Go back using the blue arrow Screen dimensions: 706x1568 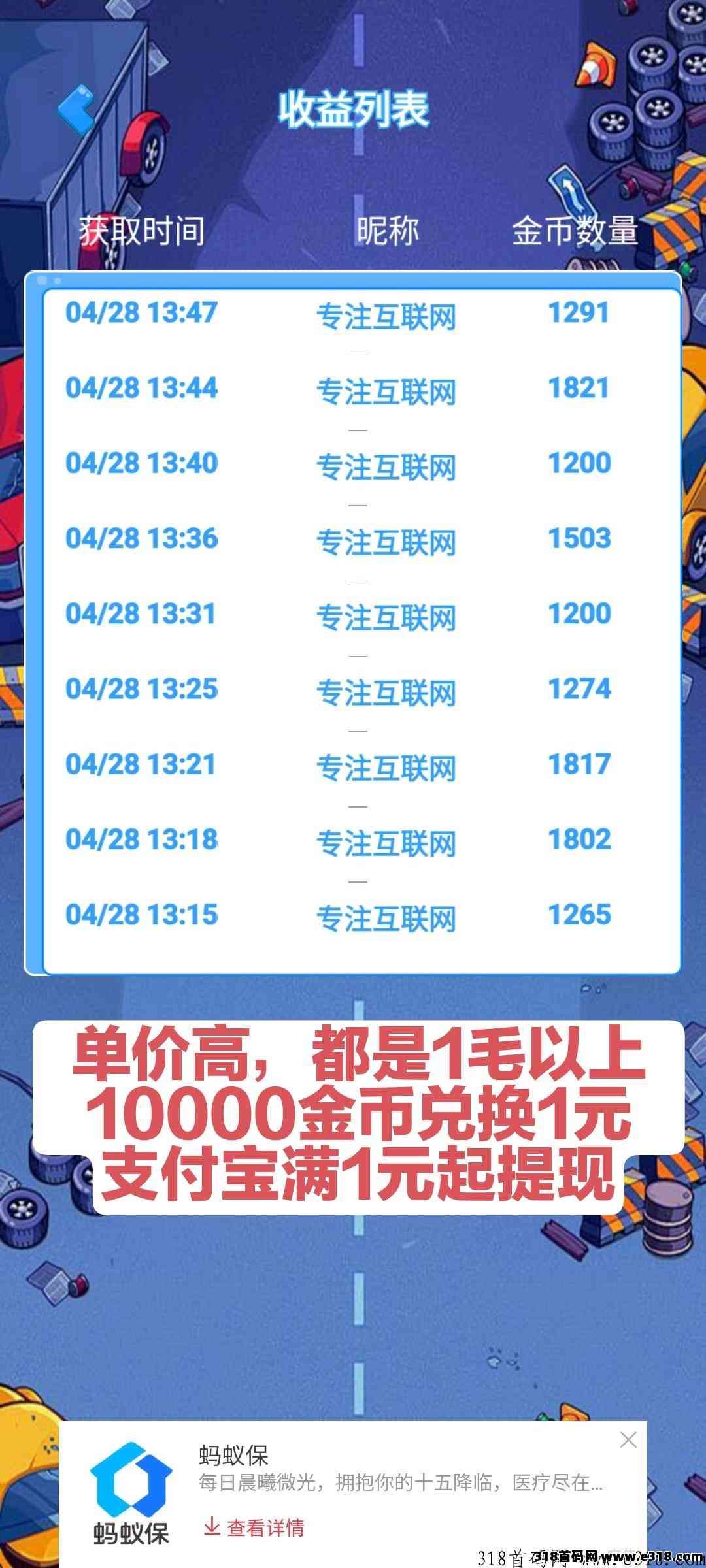[75, 109]
